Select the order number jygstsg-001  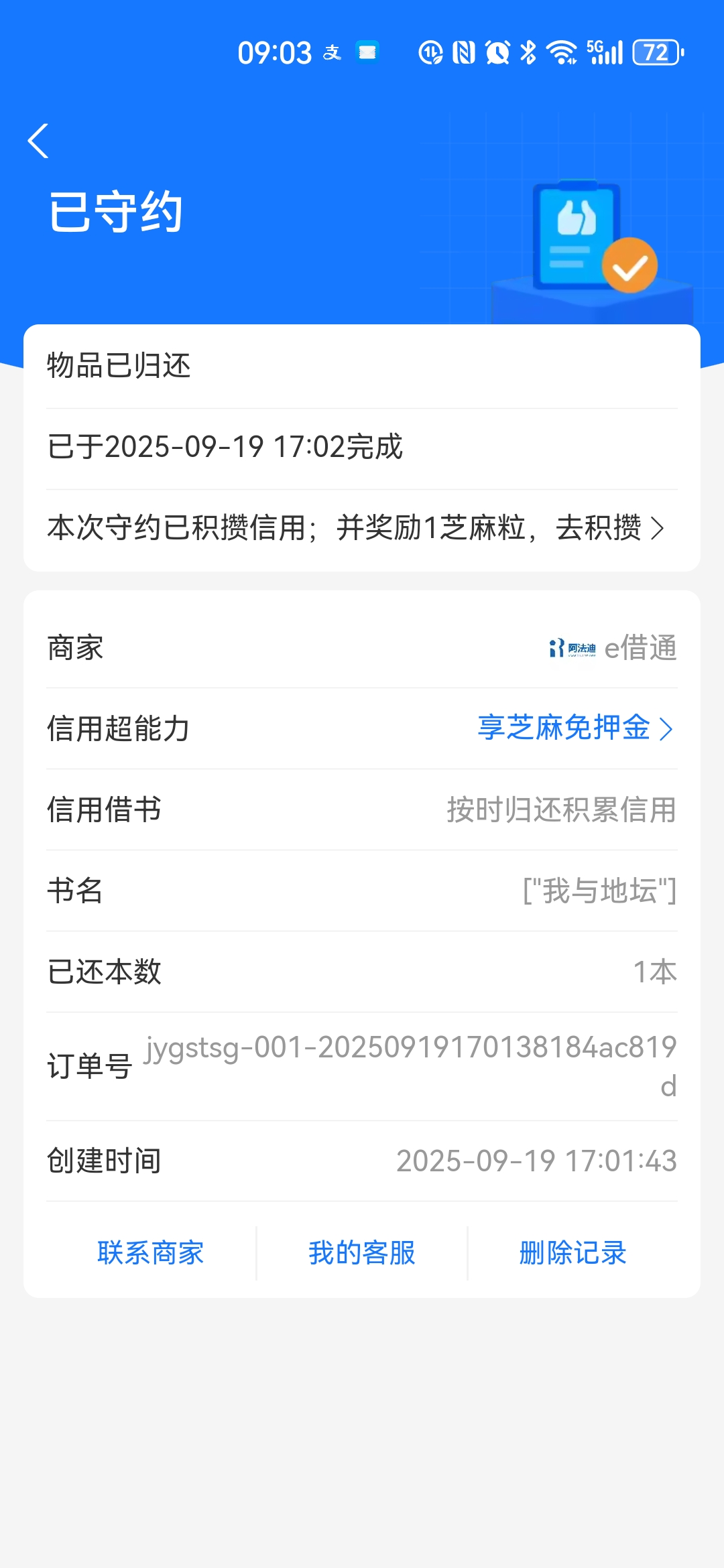click(409, 1049)
